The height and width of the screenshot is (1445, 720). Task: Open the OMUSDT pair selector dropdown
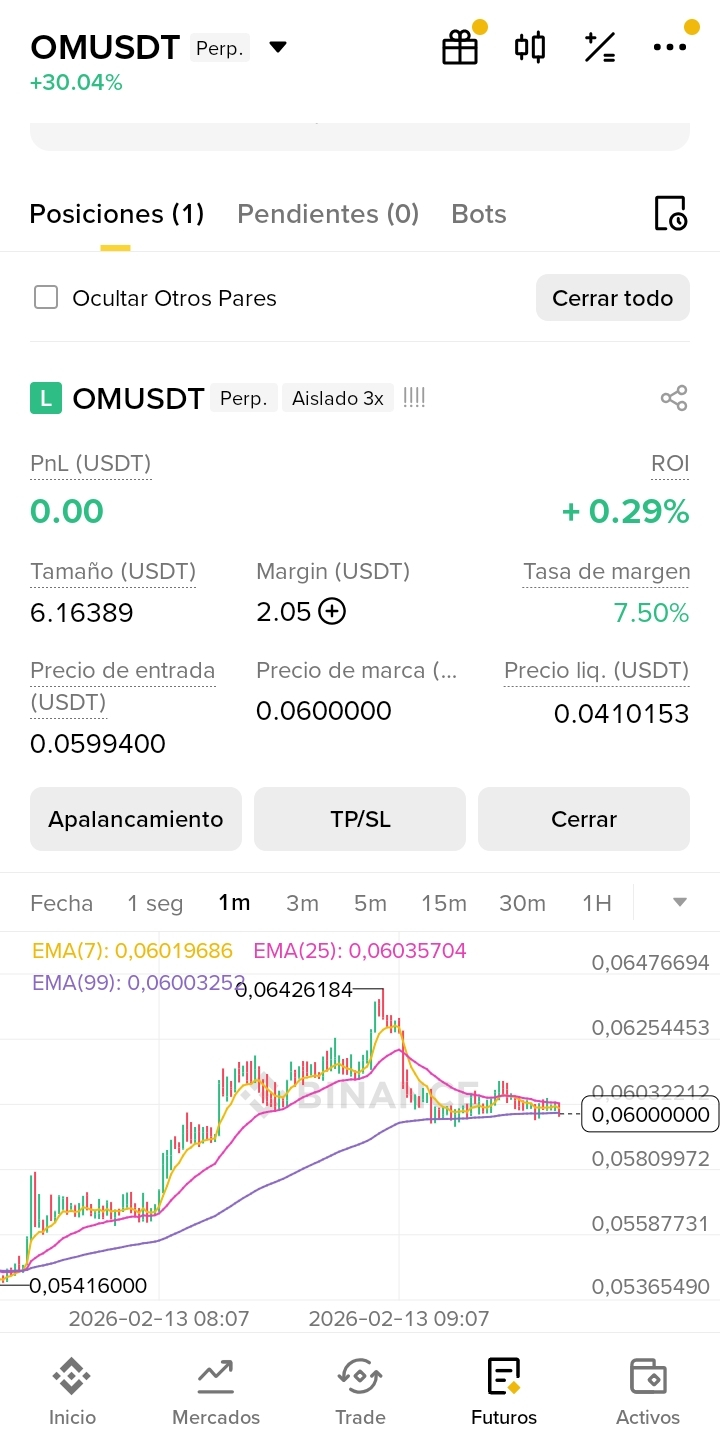point(278,47)
